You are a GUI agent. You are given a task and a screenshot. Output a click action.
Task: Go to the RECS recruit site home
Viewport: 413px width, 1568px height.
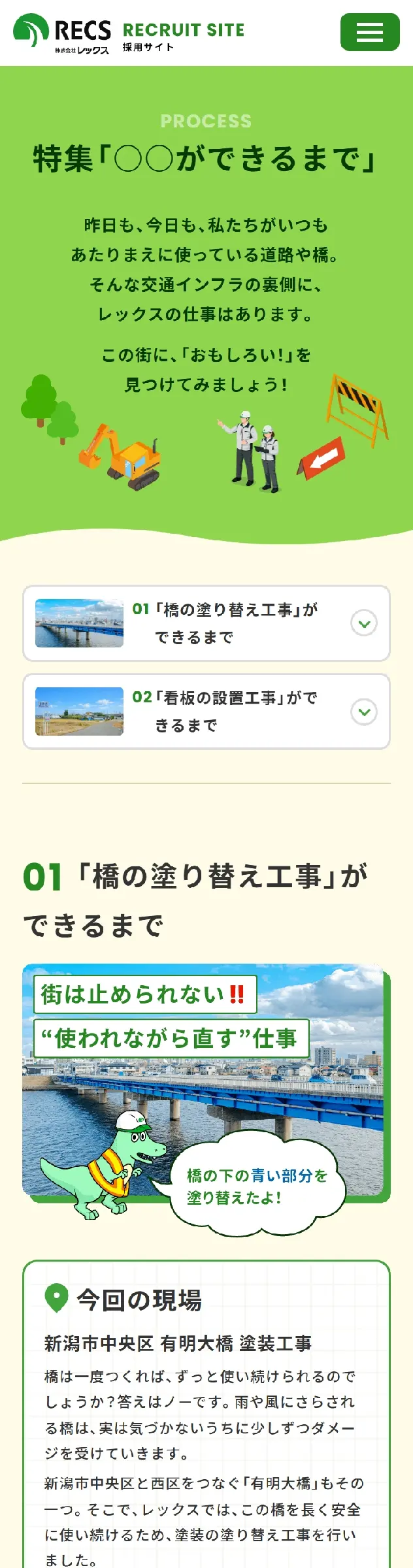coord(129,33)
